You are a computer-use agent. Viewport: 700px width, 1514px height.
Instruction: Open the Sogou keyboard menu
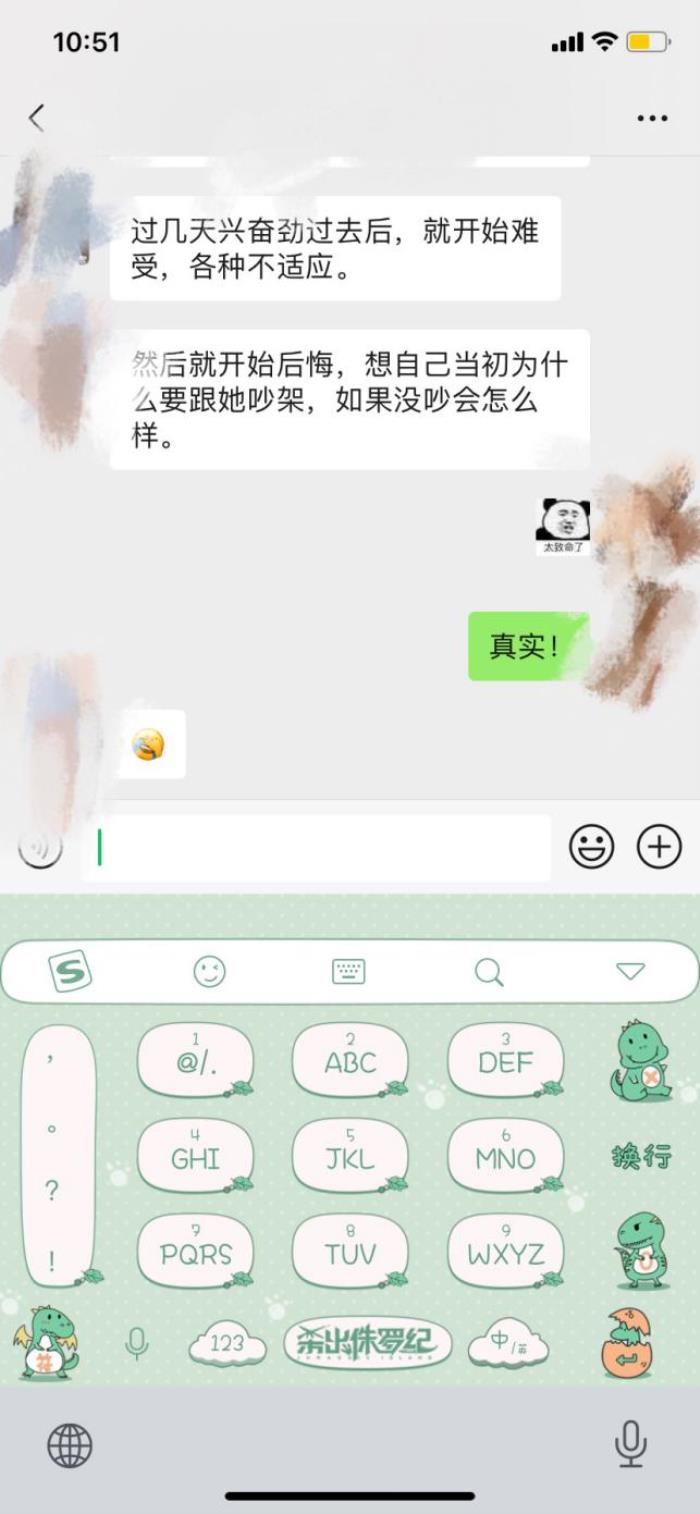pos(70,971)
